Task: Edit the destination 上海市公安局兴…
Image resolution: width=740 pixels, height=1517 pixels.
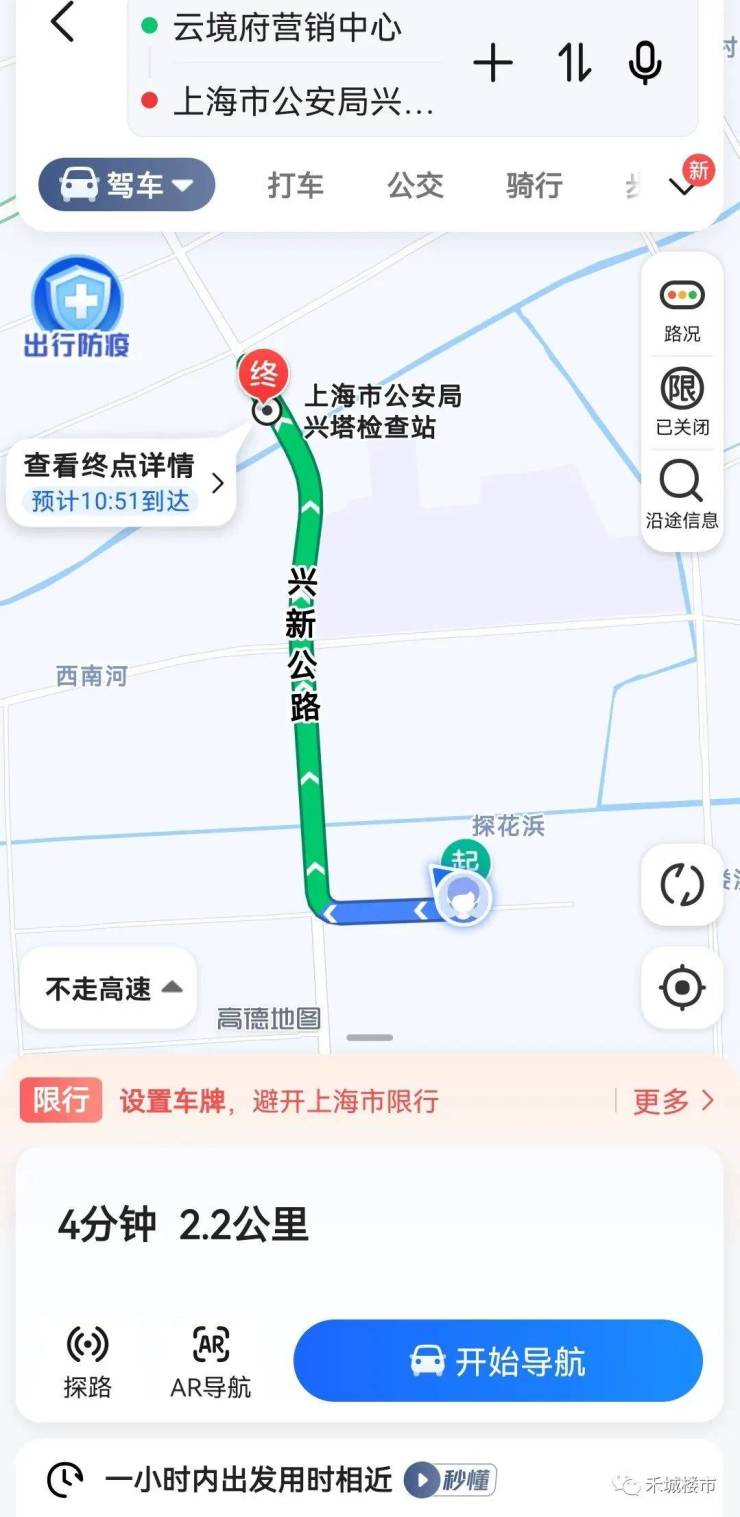Action: [304, 101]
